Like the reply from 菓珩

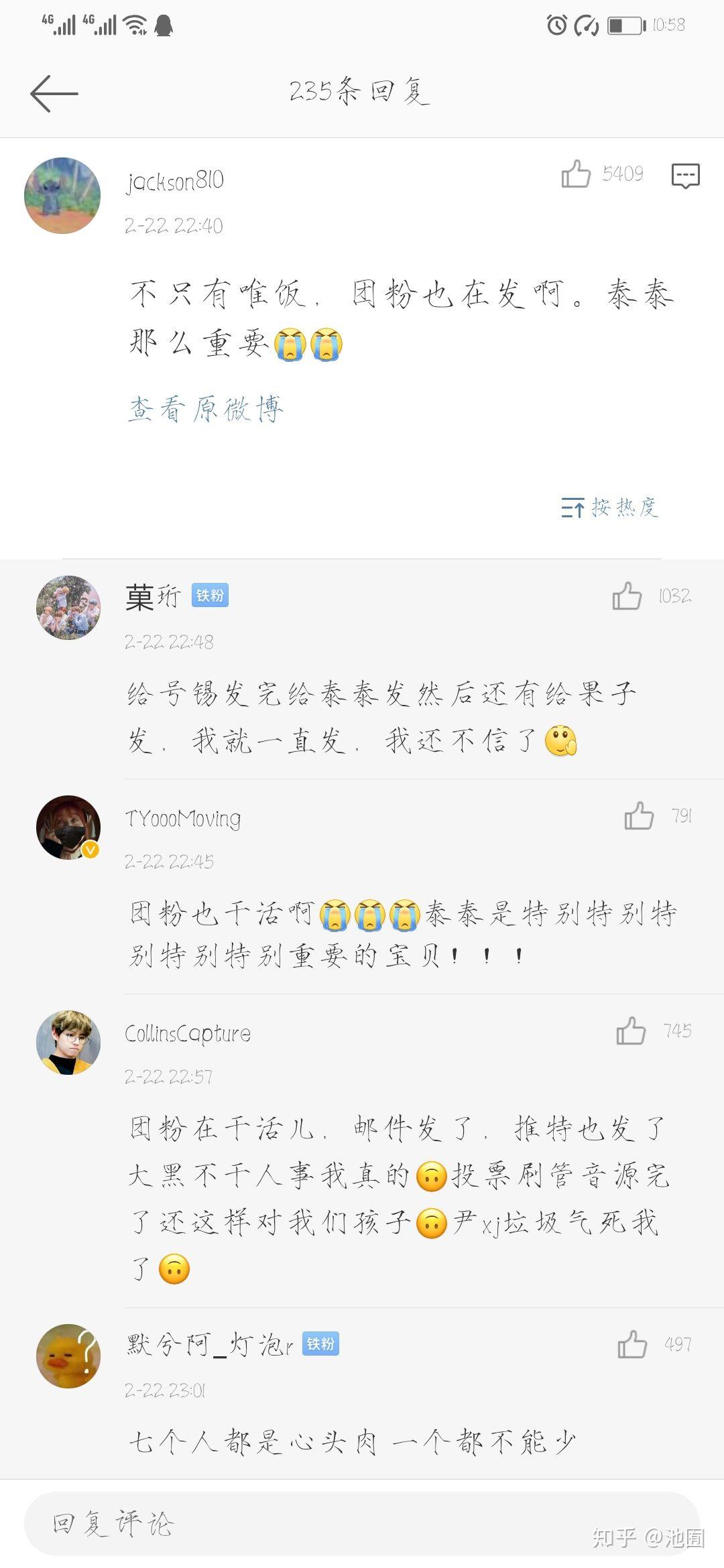[x=627, y=596]
